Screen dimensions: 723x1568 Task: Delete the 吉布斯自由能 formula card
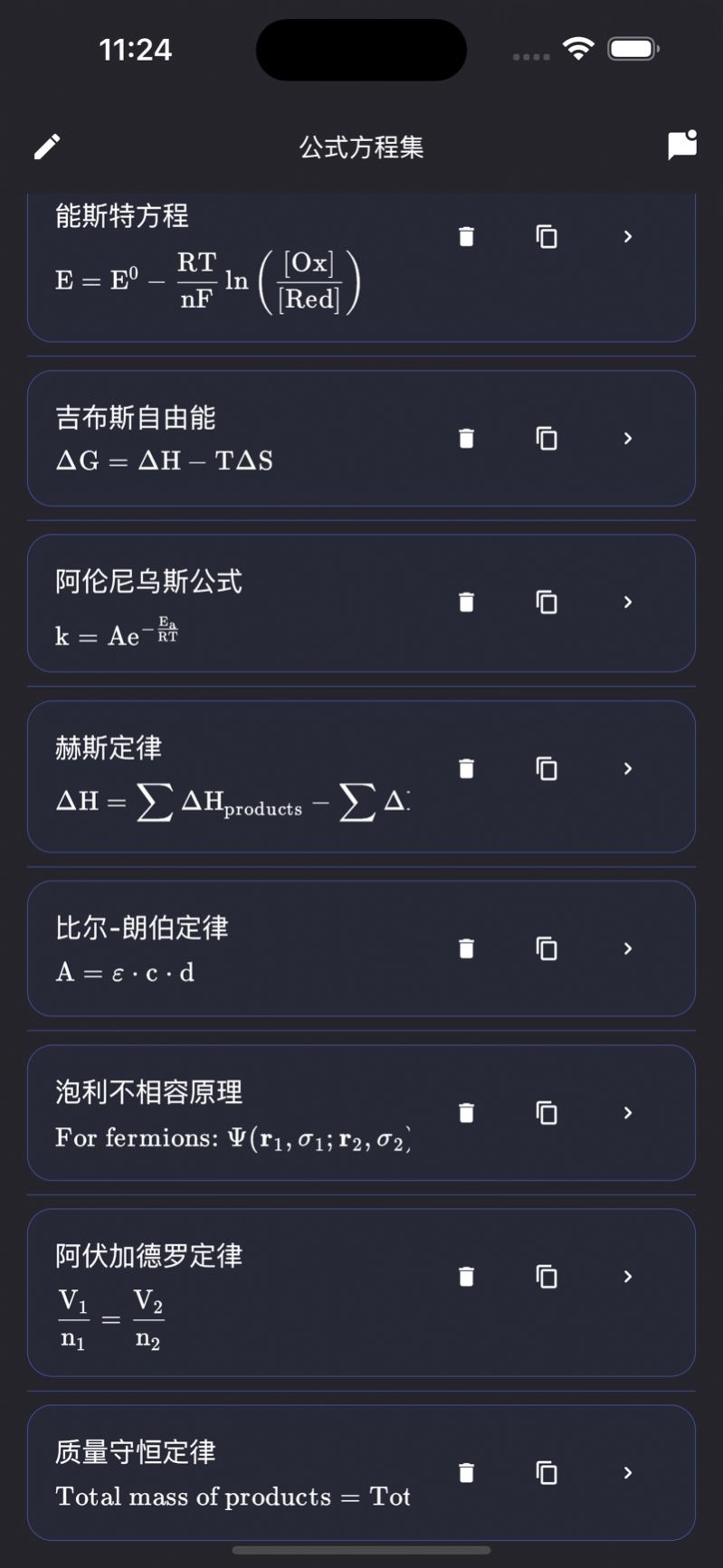[467, 438]
